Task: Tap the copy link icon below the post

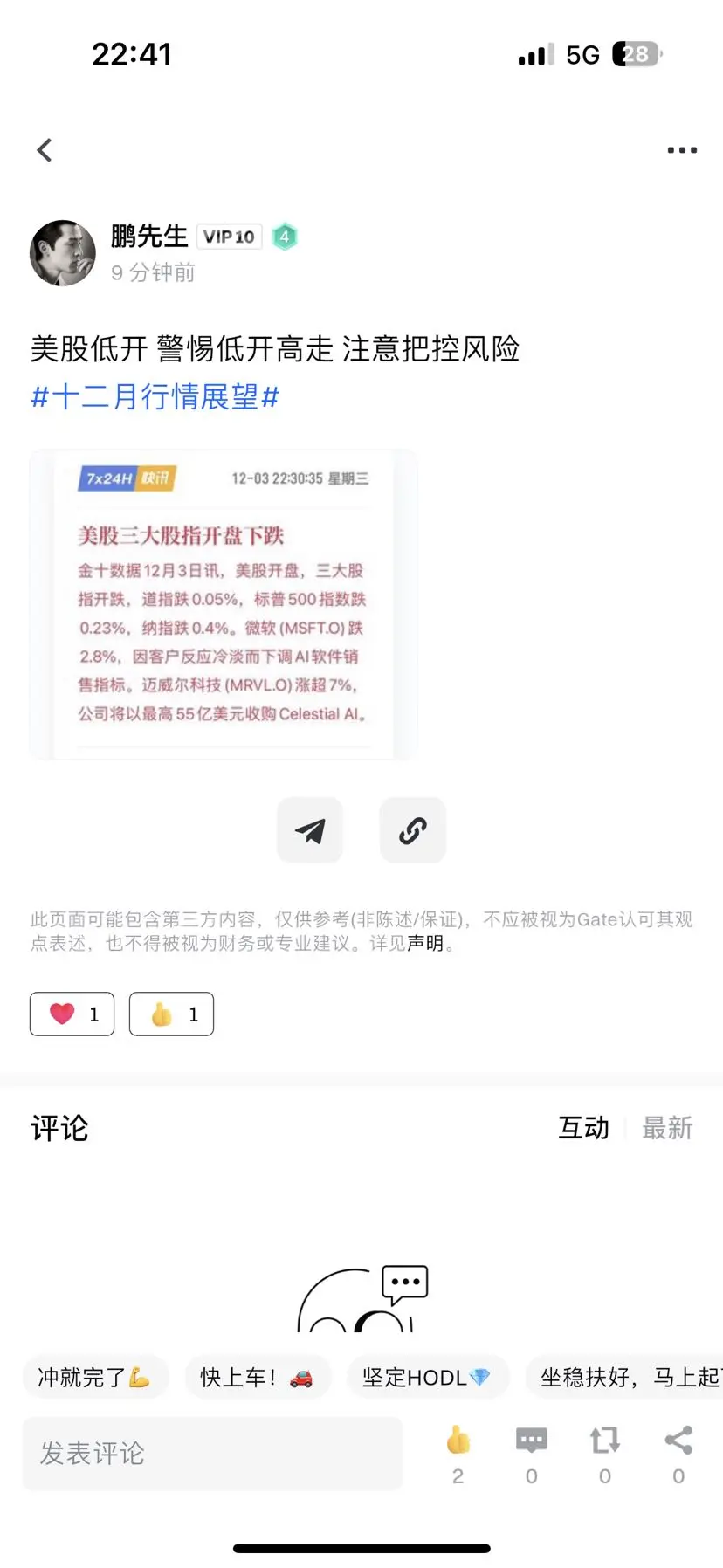Action: click(412, 829)
